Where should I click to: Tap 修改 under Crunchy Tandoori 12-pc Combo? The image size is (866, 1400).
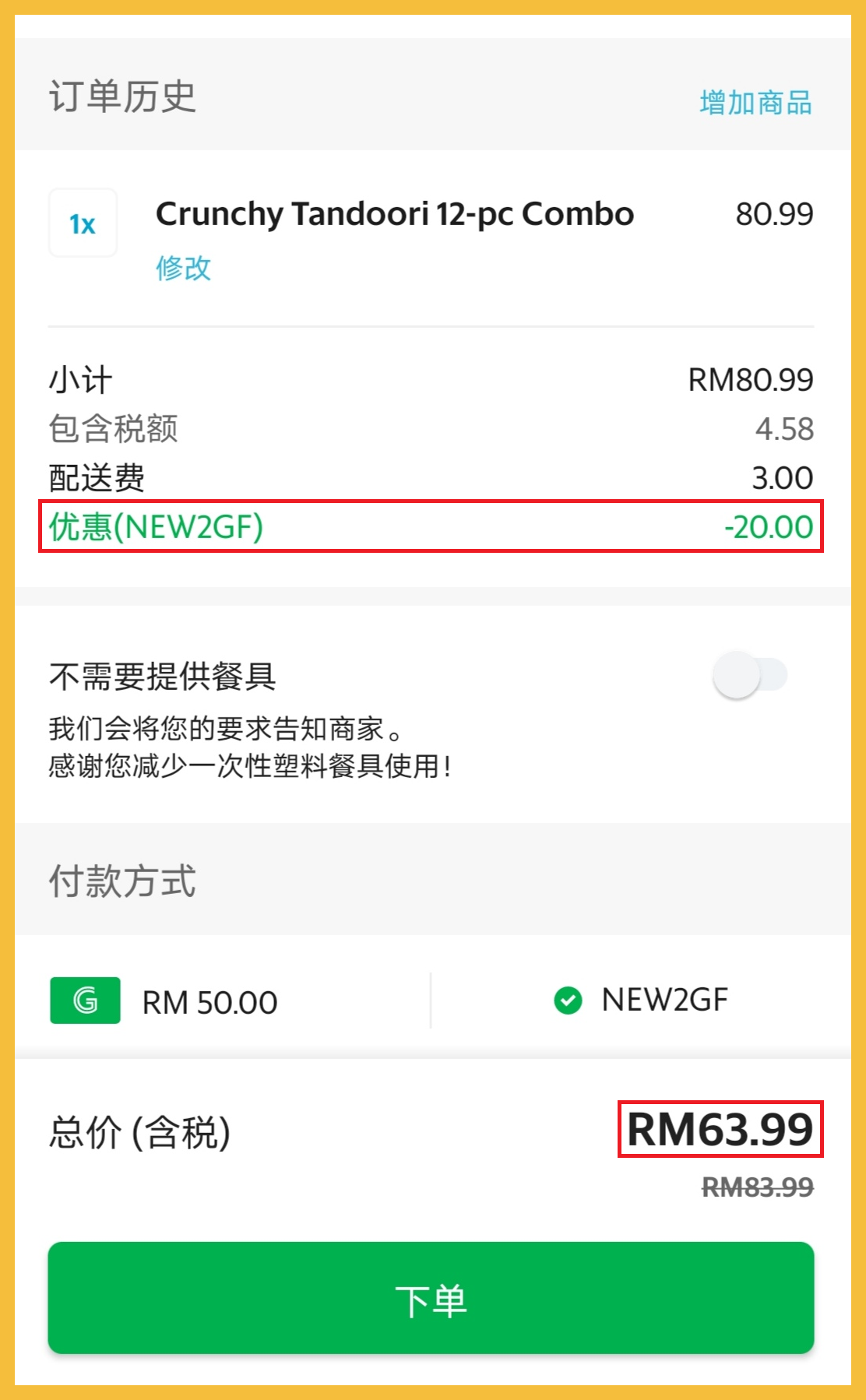183,268
